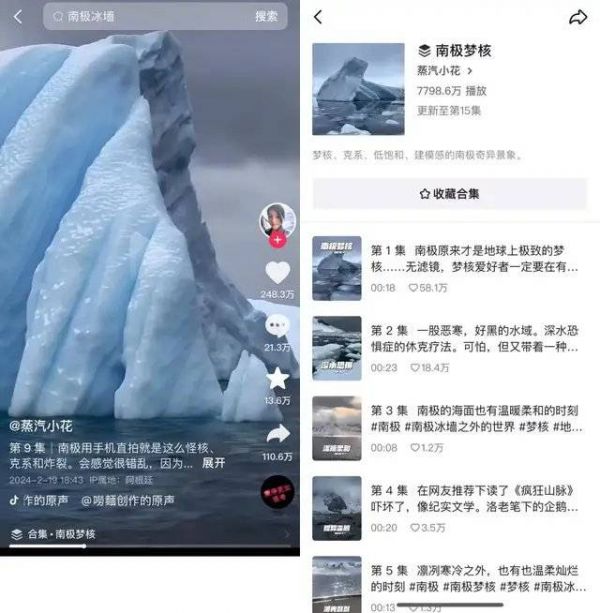The image size is (600, 613).
Task: Open 蒸汽小花's avatar beside the video
Action: 277,220
